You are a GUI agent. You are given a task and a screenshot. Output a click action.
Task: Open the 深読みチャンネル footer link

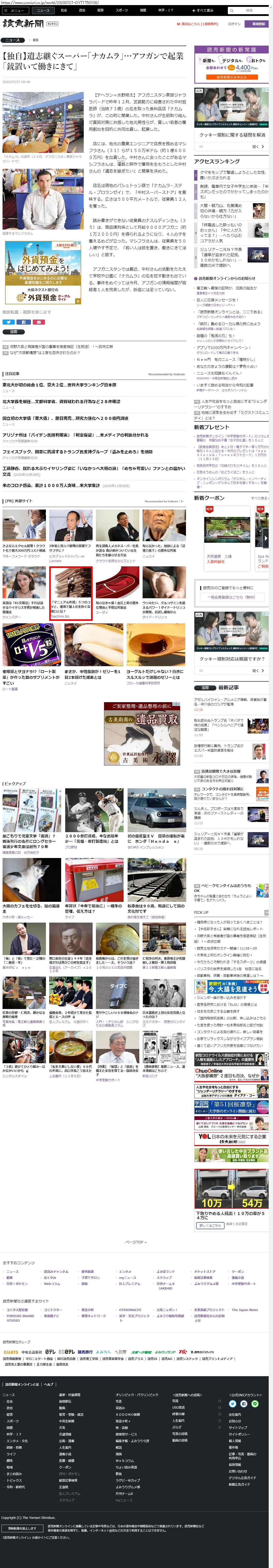(x=56, y=1272)
